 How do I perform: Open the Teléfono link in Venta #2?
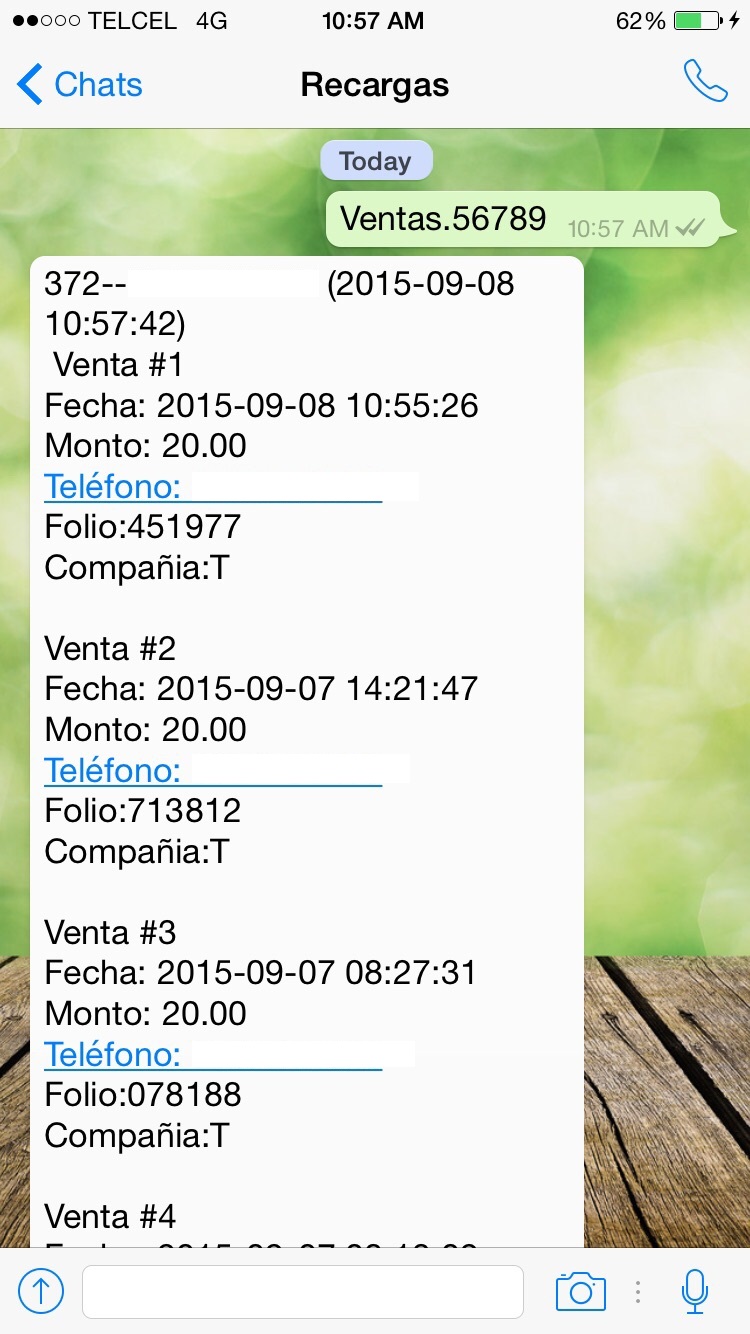tap(213, 771)
